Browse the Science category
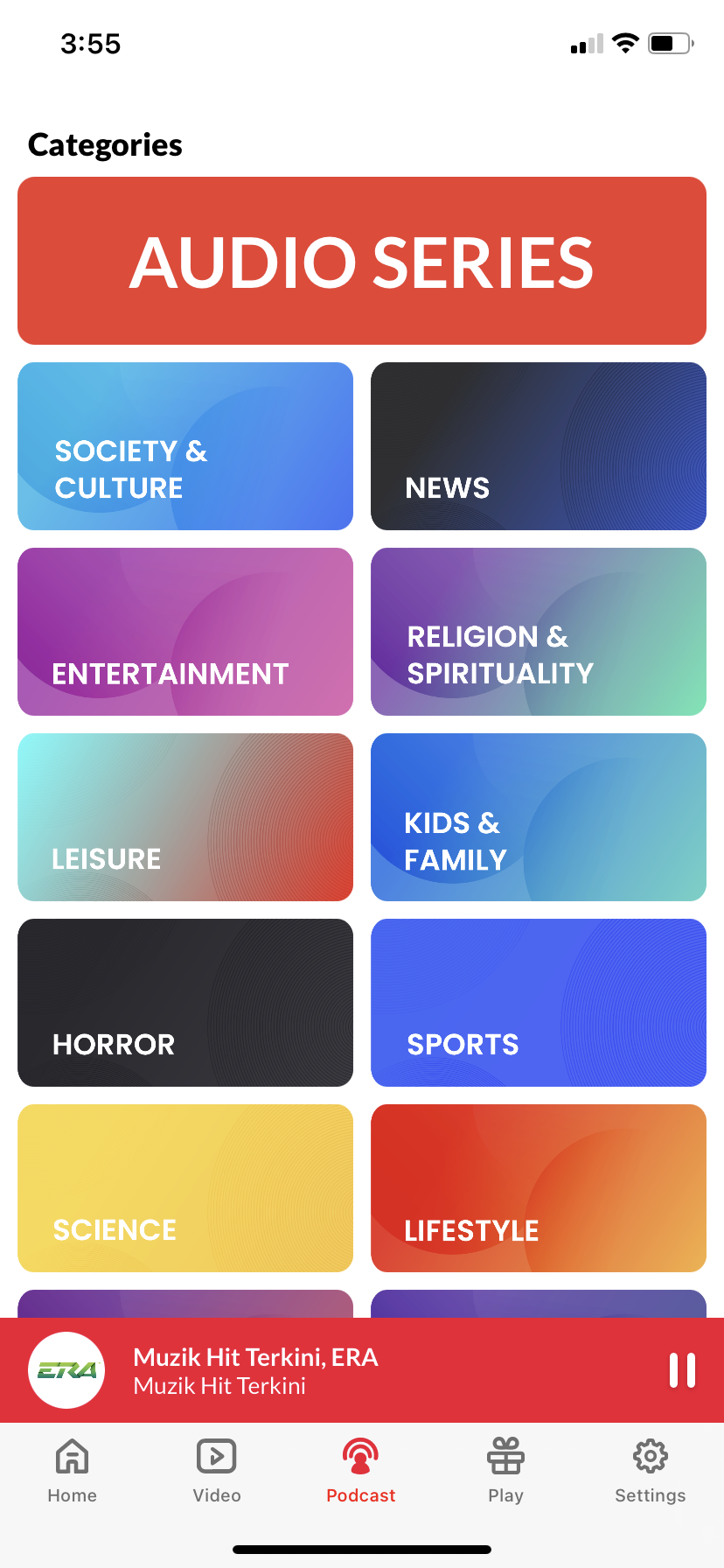 (185, 1188)
